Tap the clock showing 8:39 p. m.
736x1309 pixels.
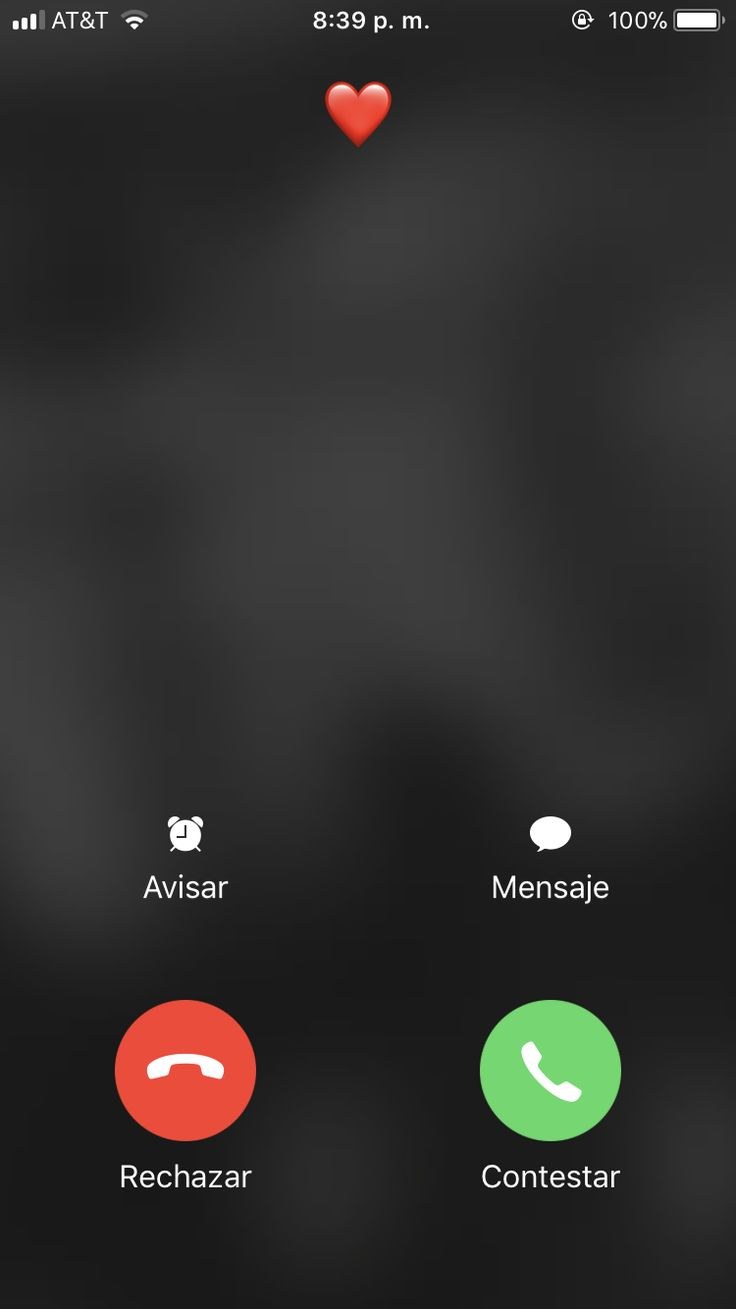tap(370, 19)
